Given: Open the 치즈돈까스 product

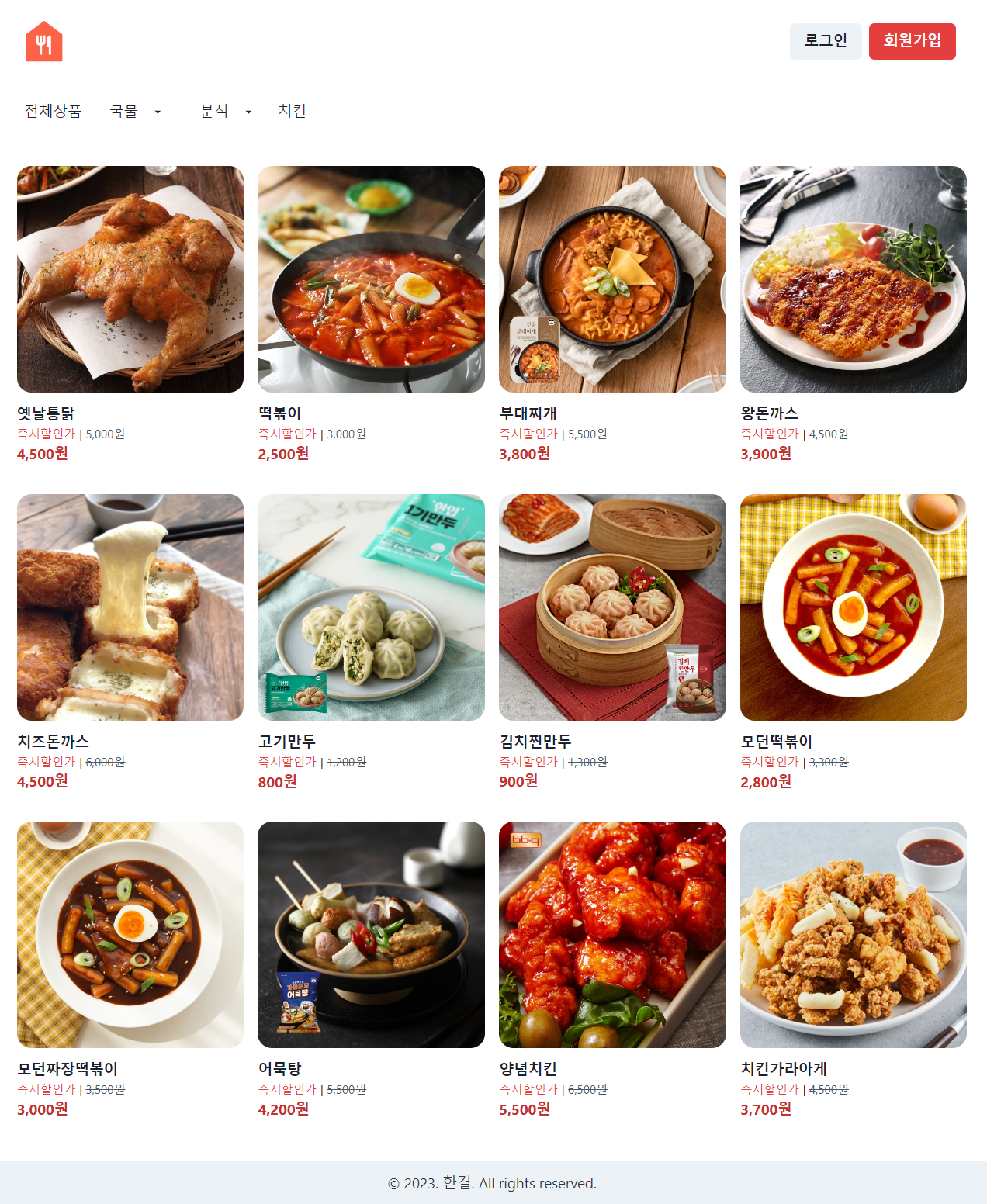Looking at the screenshot, I should pos(130,607).
